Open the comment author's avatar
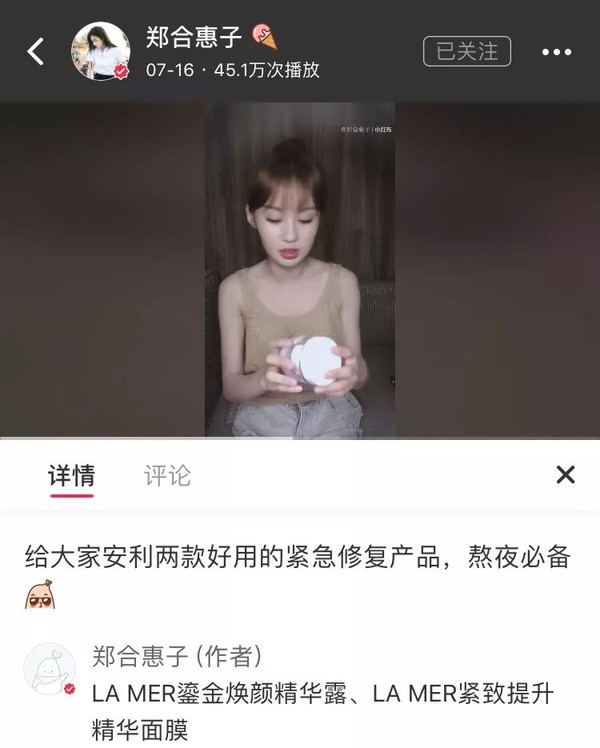This screenshot has height=748, width=600. click(x=49, y=669)
